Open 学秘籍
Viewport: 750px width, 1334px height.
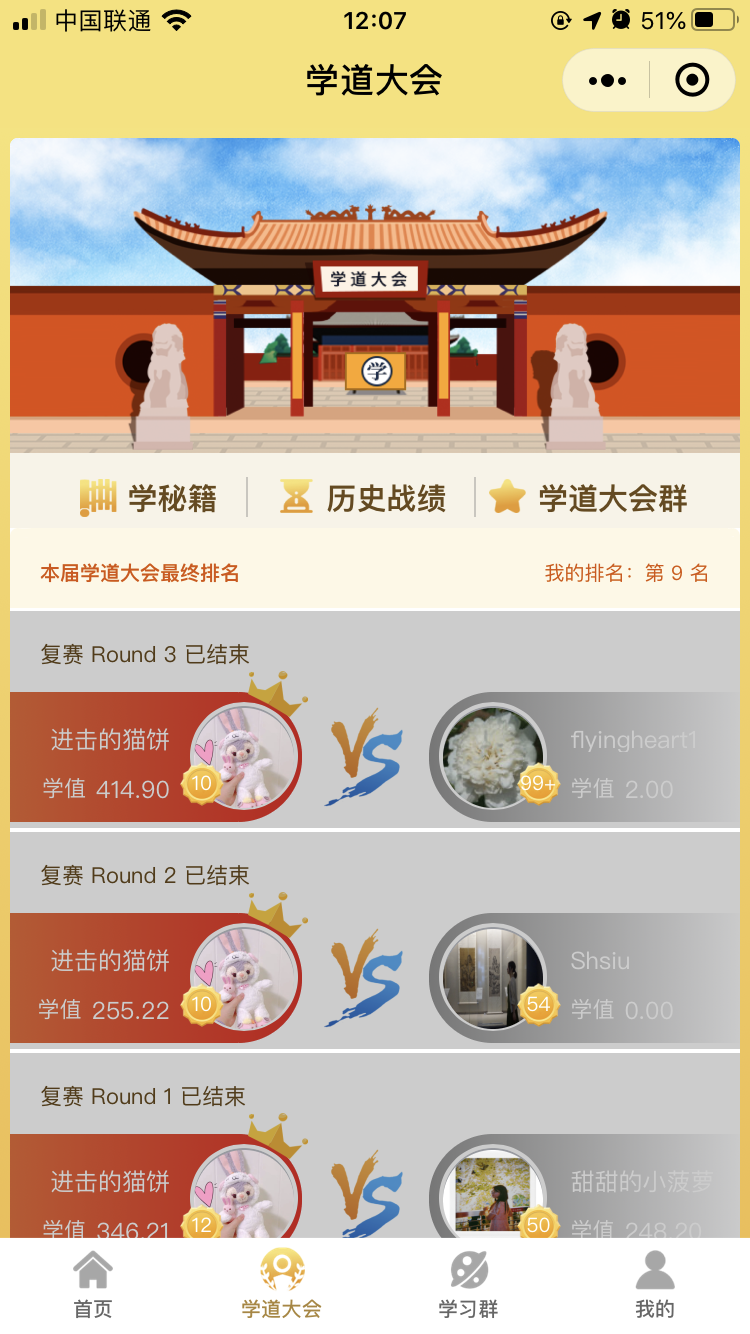pyautogui.click(x=149, y=497)
